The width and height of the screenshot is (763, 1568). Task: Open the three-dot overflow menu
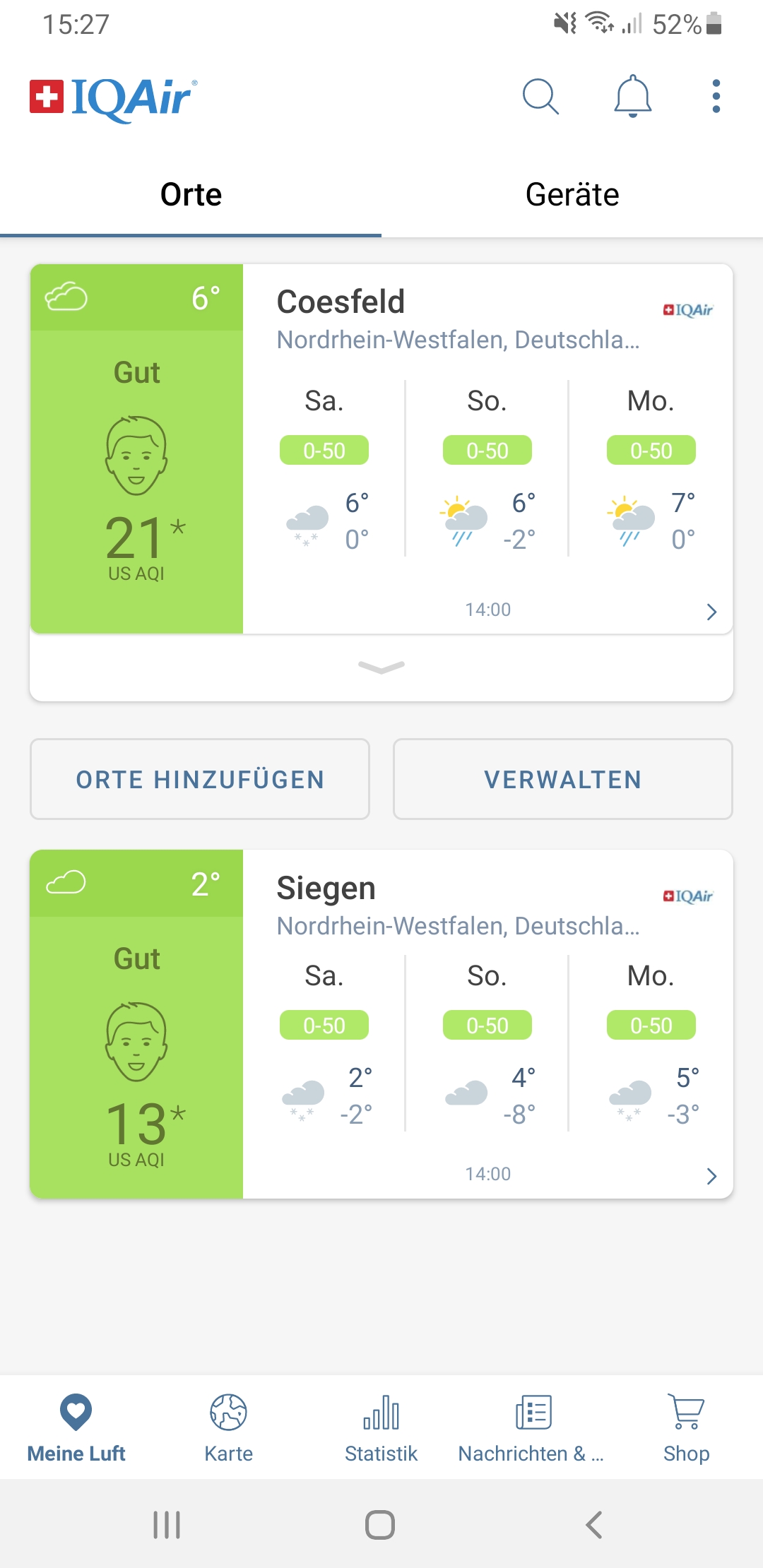pyautogui.click(x=716, y=96)
